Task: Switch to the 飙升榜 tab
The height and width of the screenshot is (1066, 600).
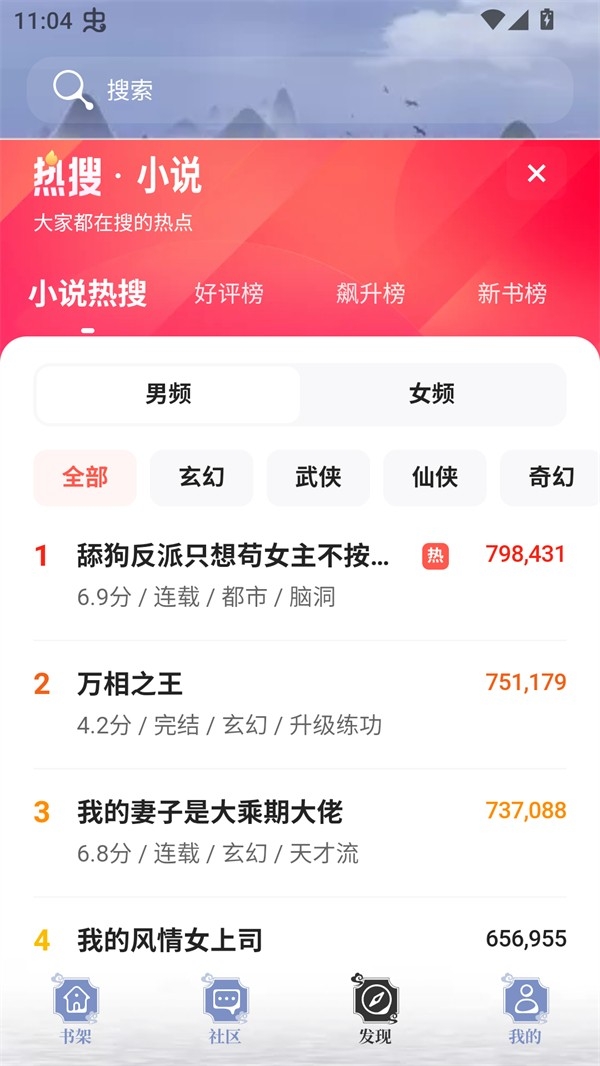Action: tap(371, 294)
